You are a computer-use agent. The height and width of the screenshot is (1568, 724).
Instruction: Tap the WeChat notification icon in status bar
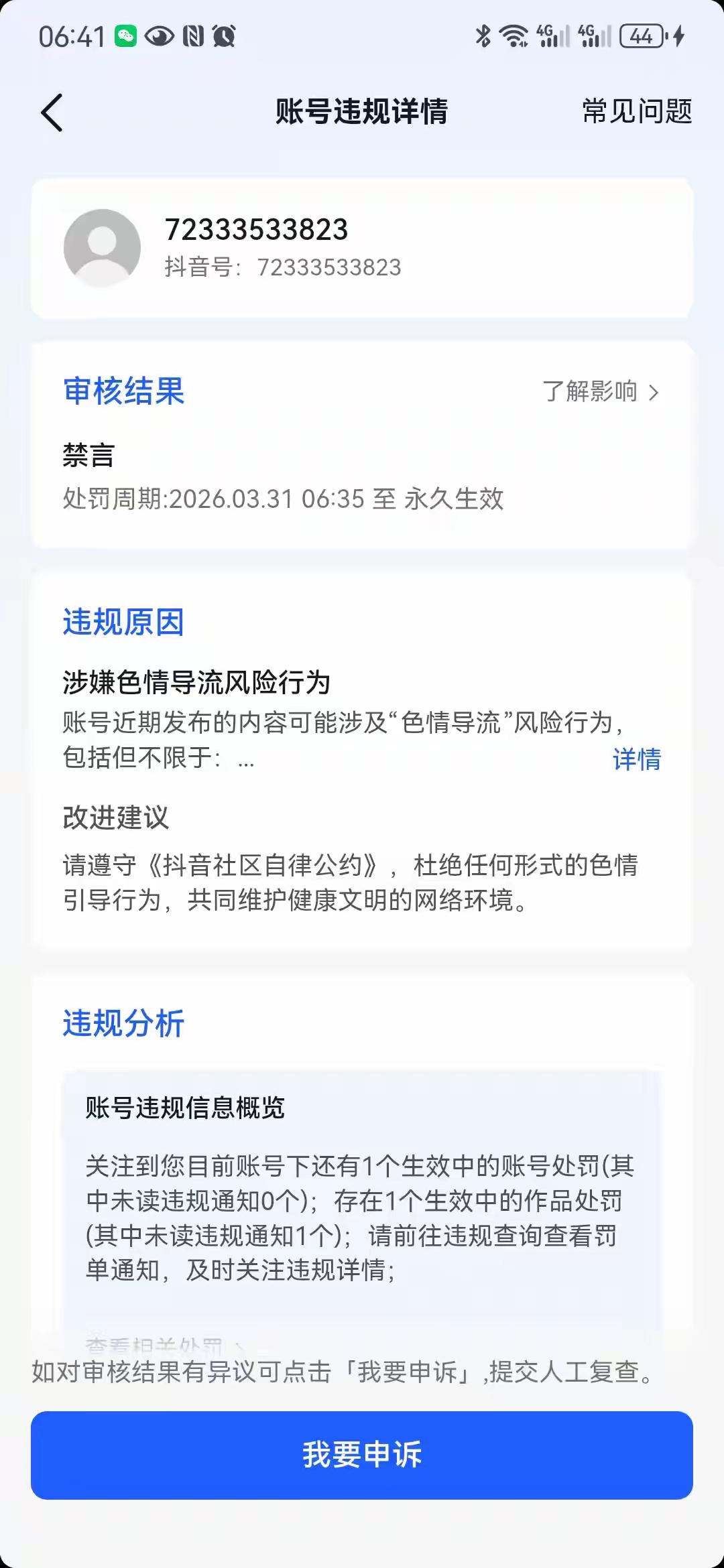(x=125, y=37)
